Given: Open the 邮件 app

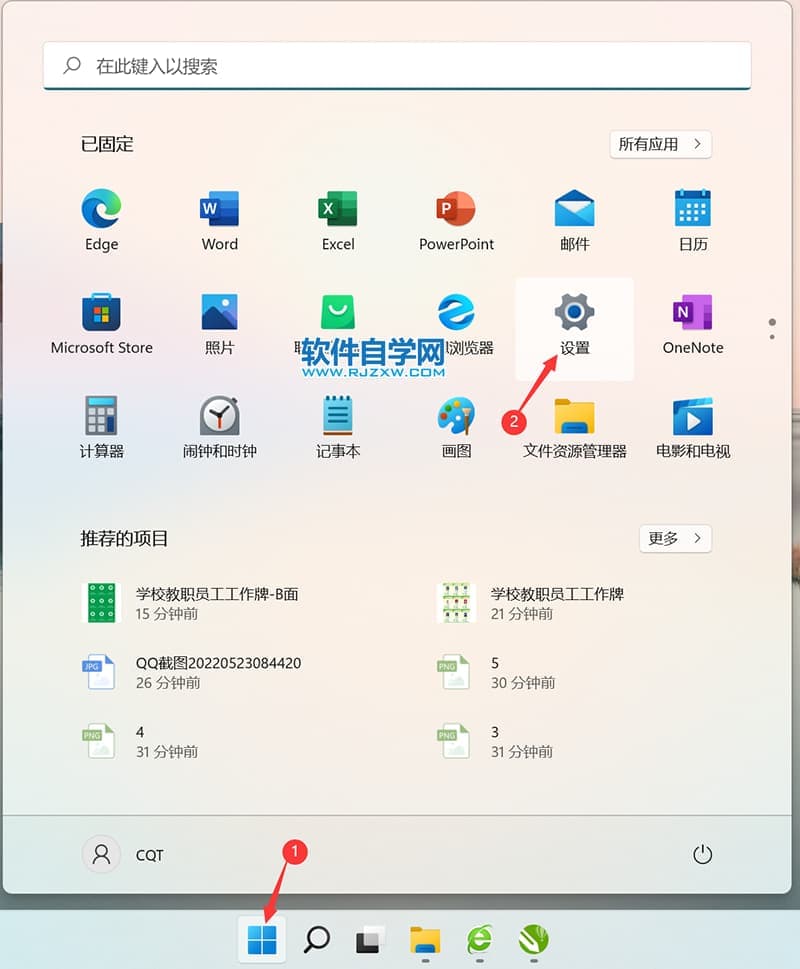Looking at the screenshot, I should coord(574,220).
